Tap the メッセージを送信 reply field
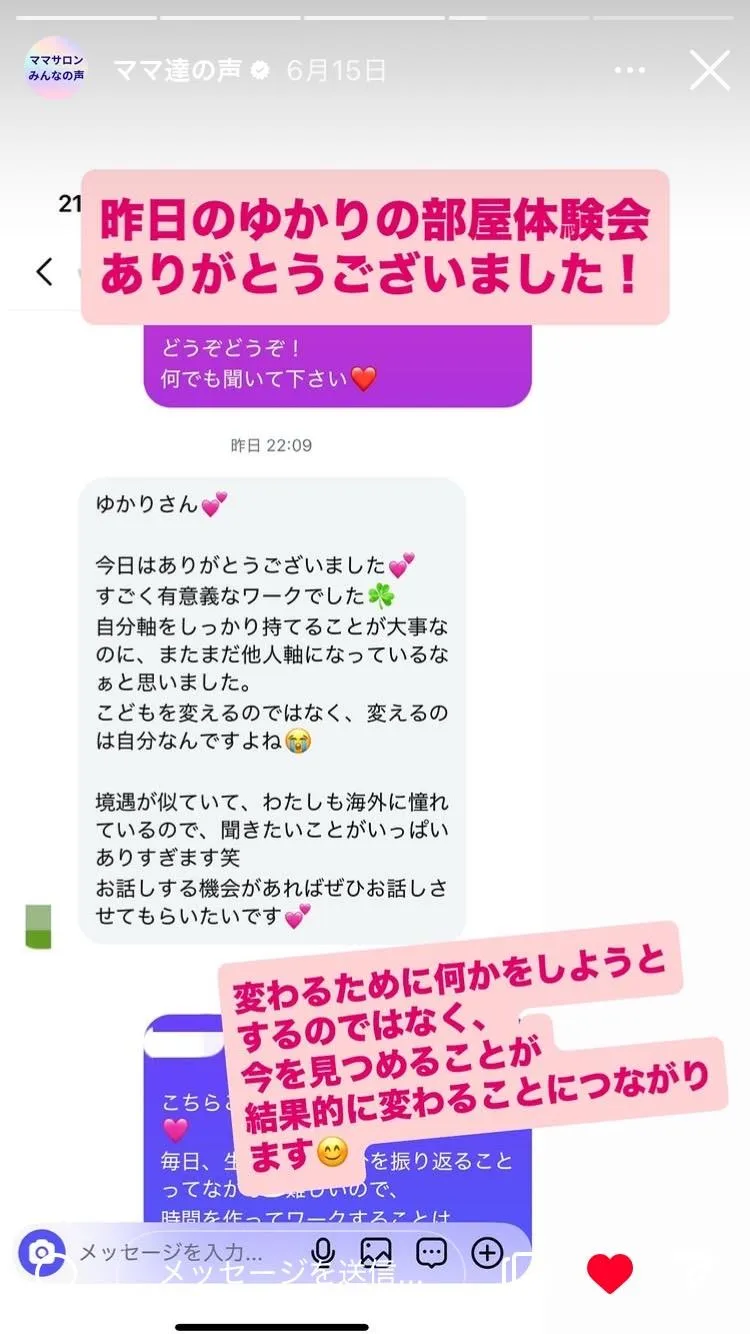Image resolution: width=750 pixels, height=1334 pixels. [x=300, y=1273]
